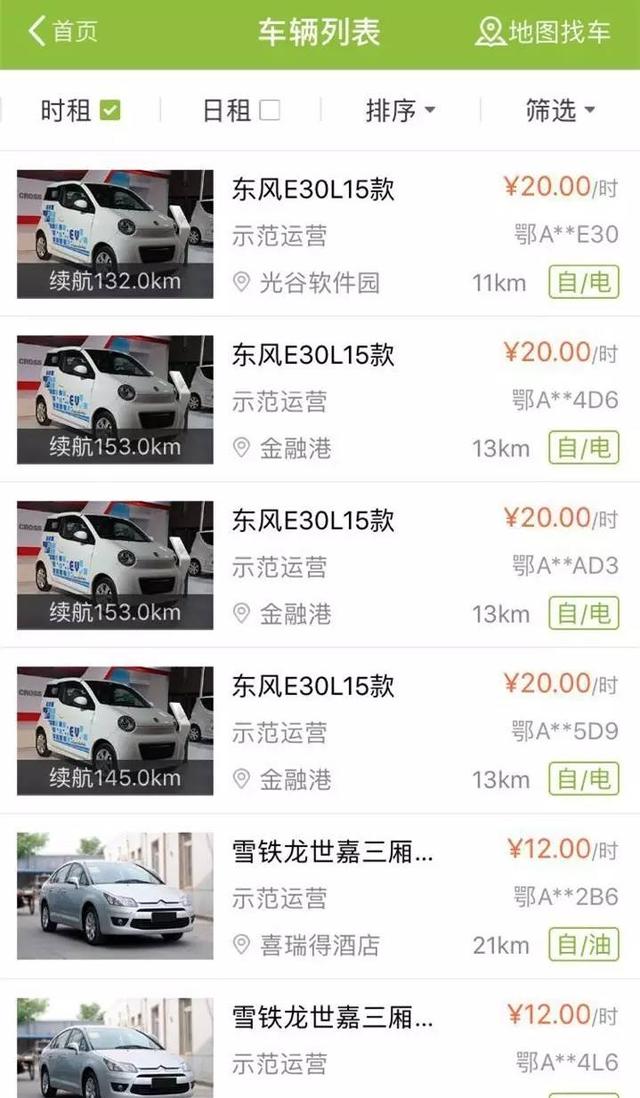Expand the 排序 dropdown
The image size is (640, 1098).
(x=400, y=110)
